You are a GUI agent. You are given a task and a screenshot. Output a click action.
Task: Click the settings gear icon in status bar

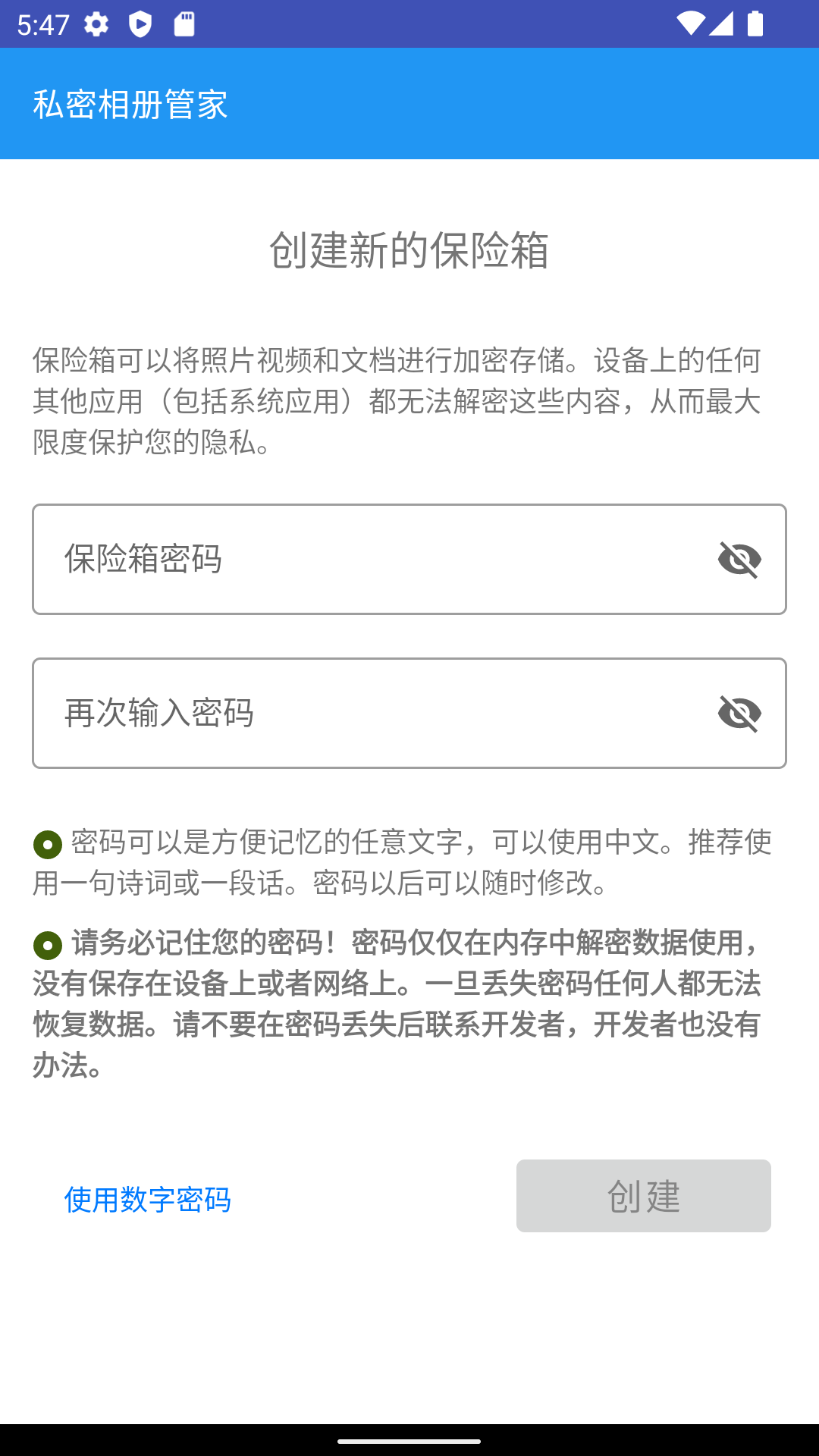[96, 24]
